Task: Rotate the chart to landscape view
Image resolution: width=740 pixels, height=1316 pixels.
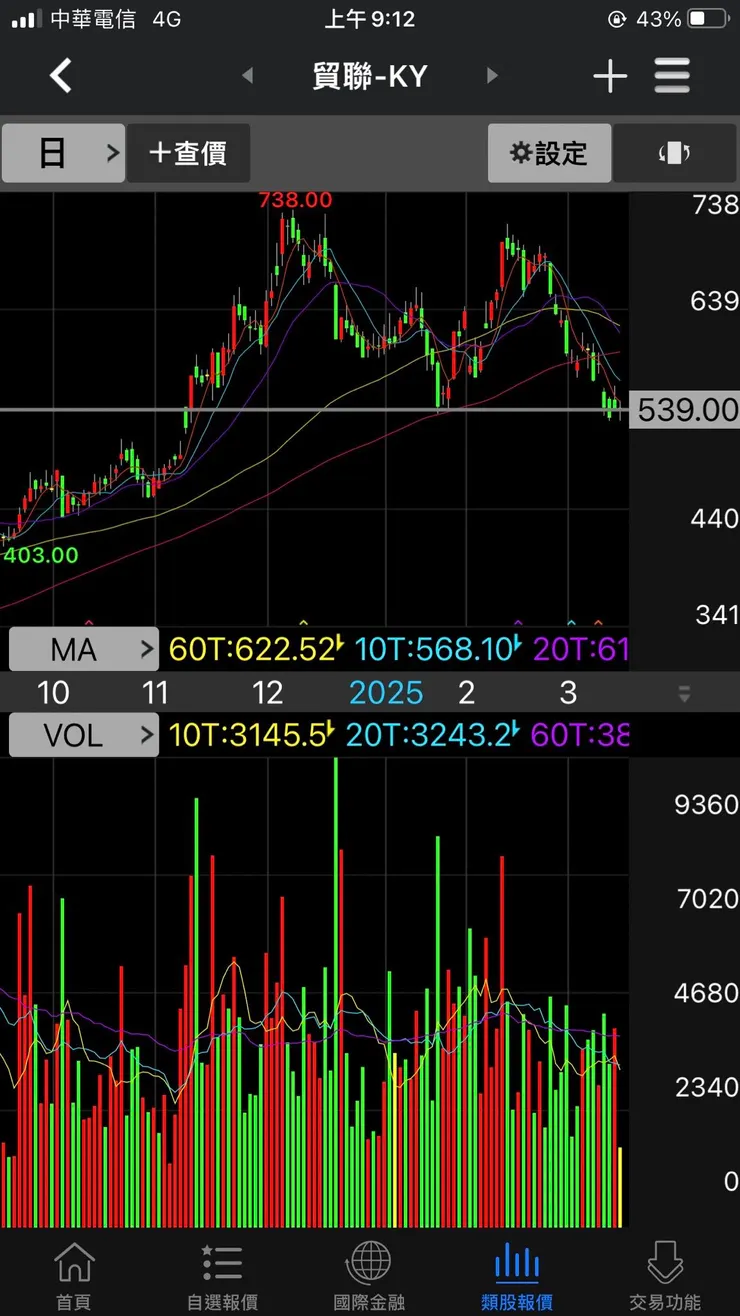Action: click(674, 153)
